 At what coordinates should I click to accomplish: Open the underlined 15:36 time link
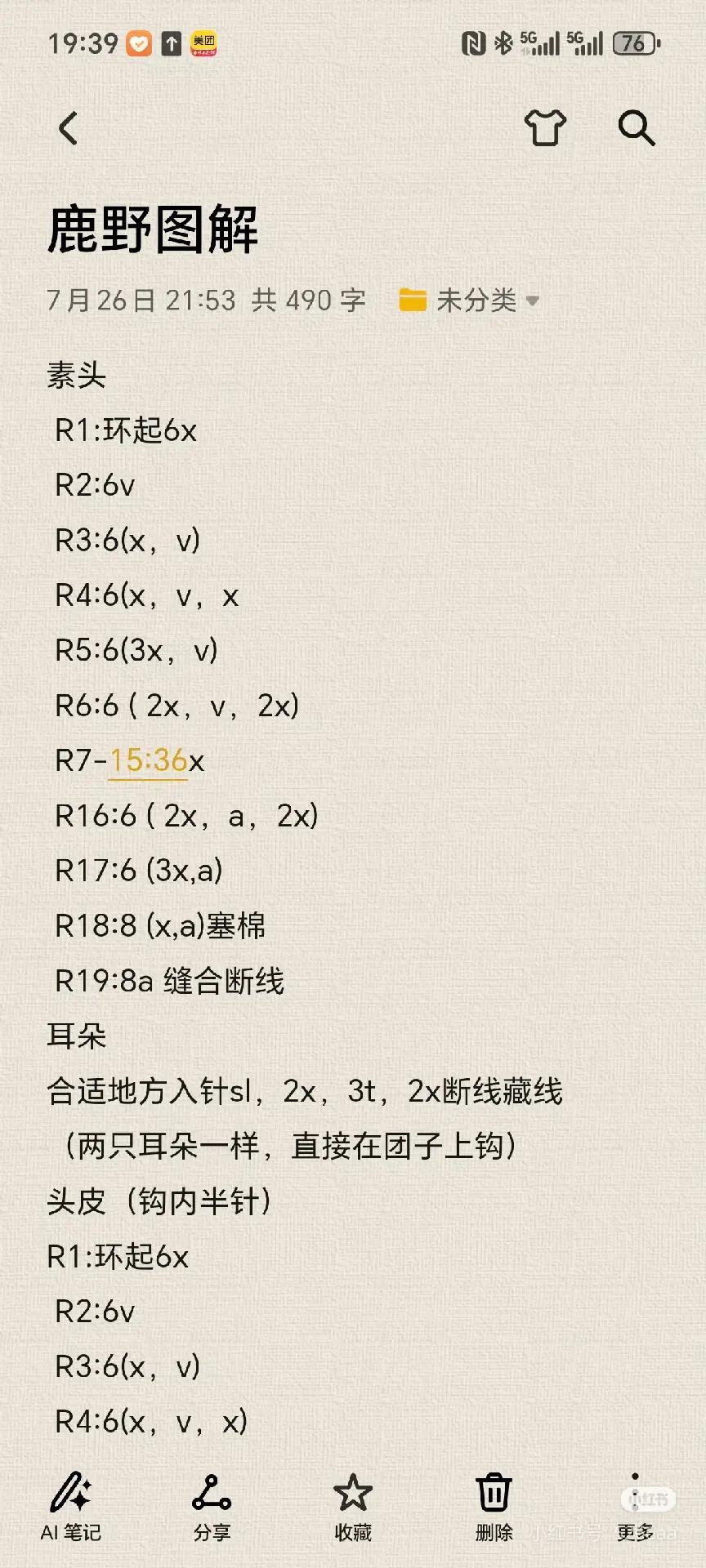tap(149, 760)
